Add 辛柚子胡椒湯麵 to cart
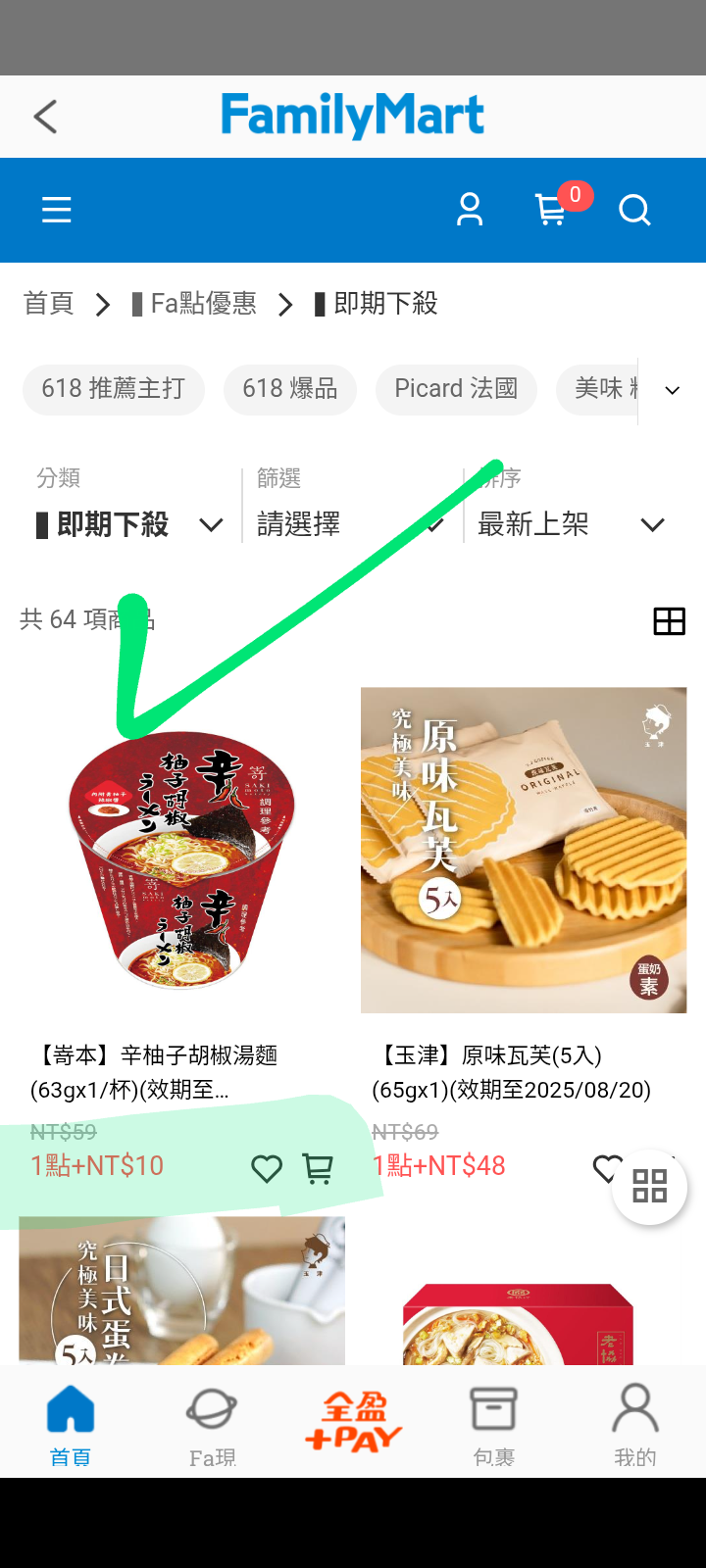706x1568 pixels. [318, 1168]
